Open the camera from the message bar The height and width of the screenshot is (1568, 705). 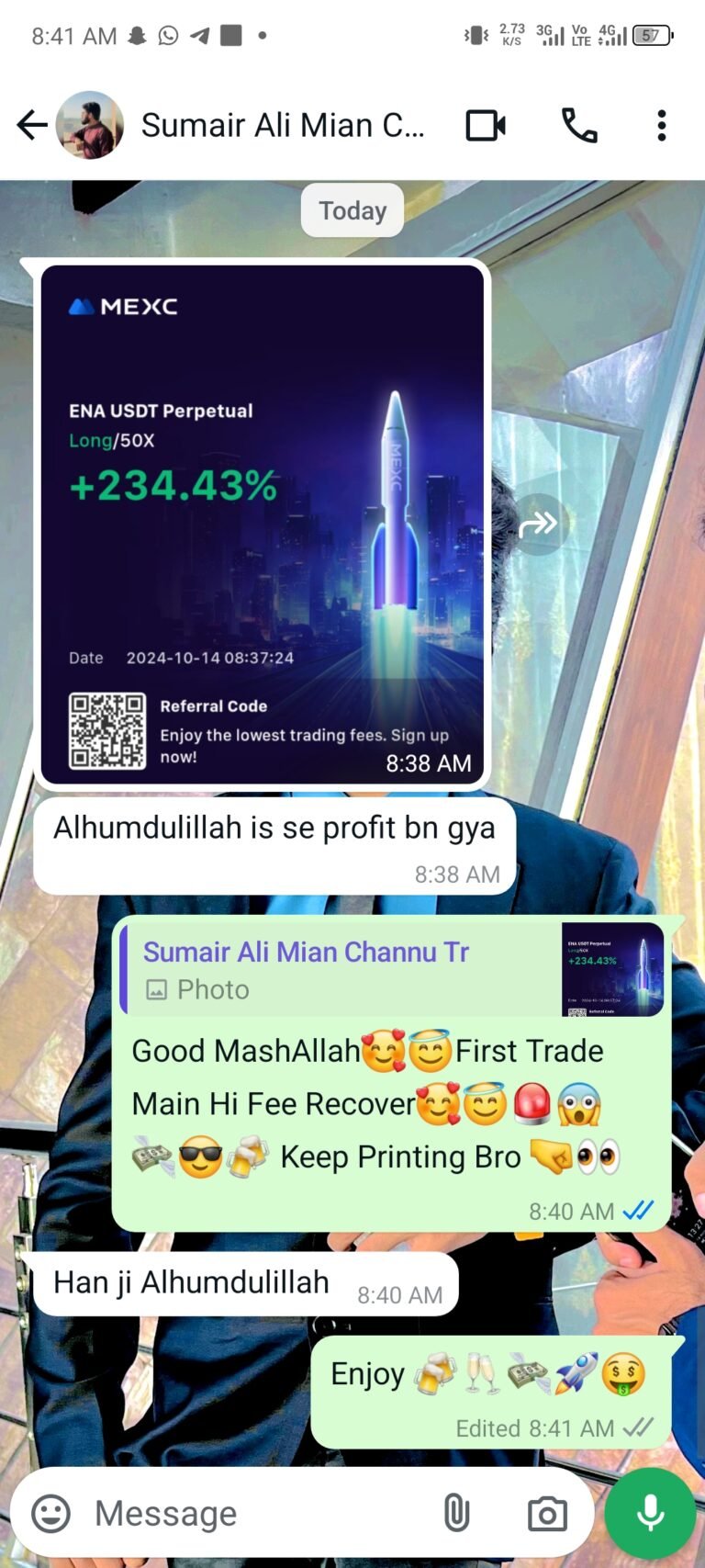click(547, 1513)
